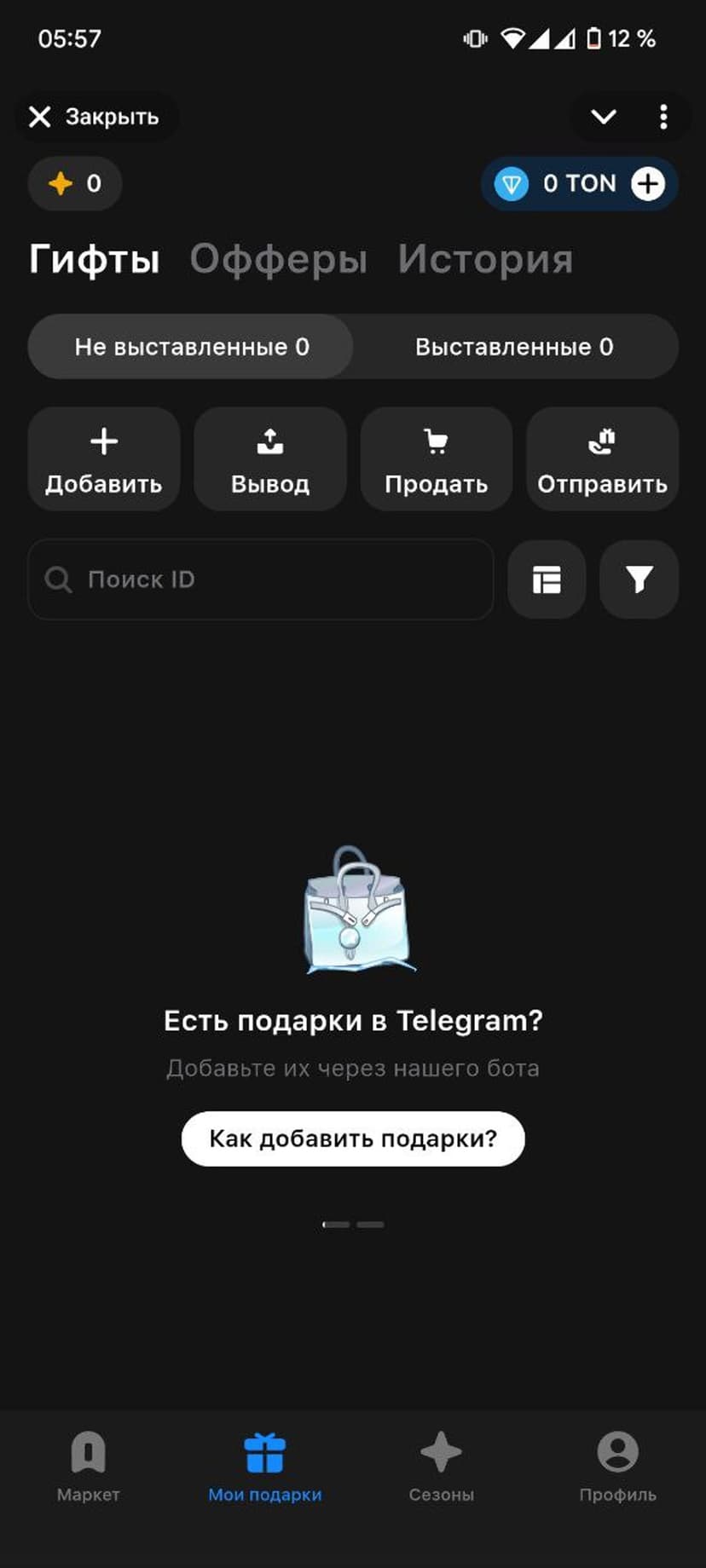Image resolution: width=706 pixels, height=1568 pixels.
Task: Open the Сезоны tab
Action: coord(441,1466)
